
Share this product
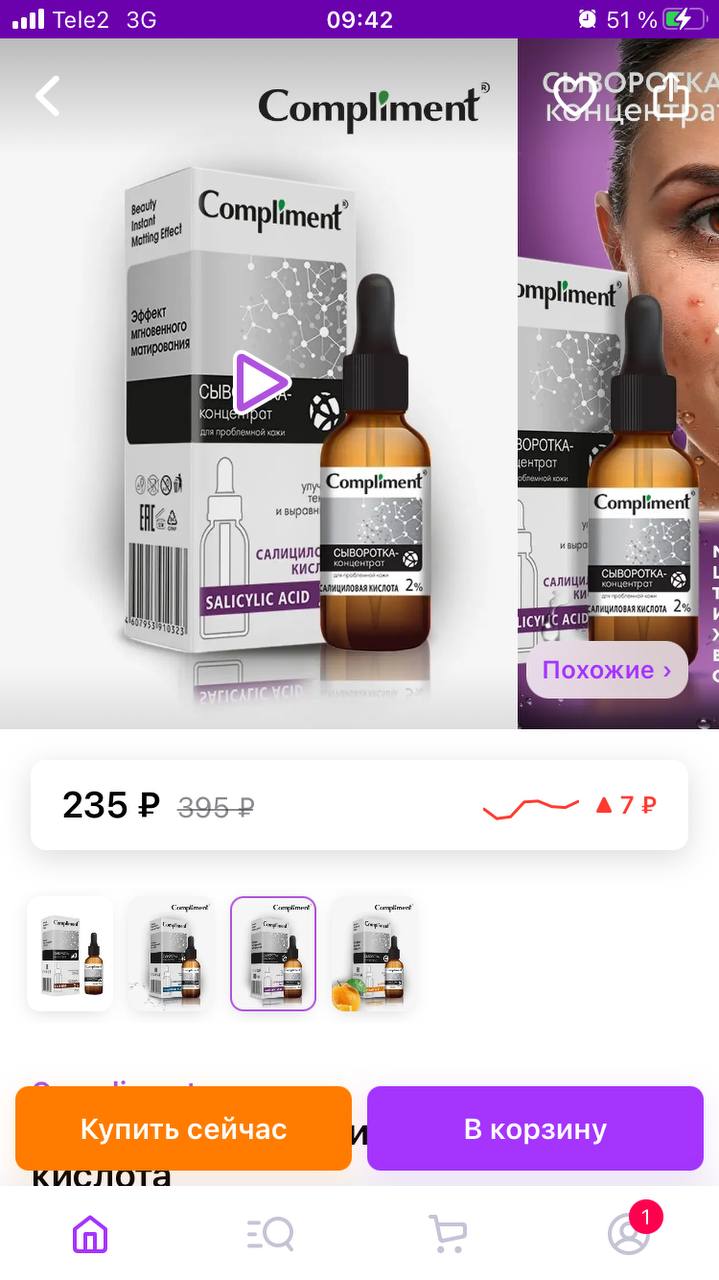click(x=668, y=96)
